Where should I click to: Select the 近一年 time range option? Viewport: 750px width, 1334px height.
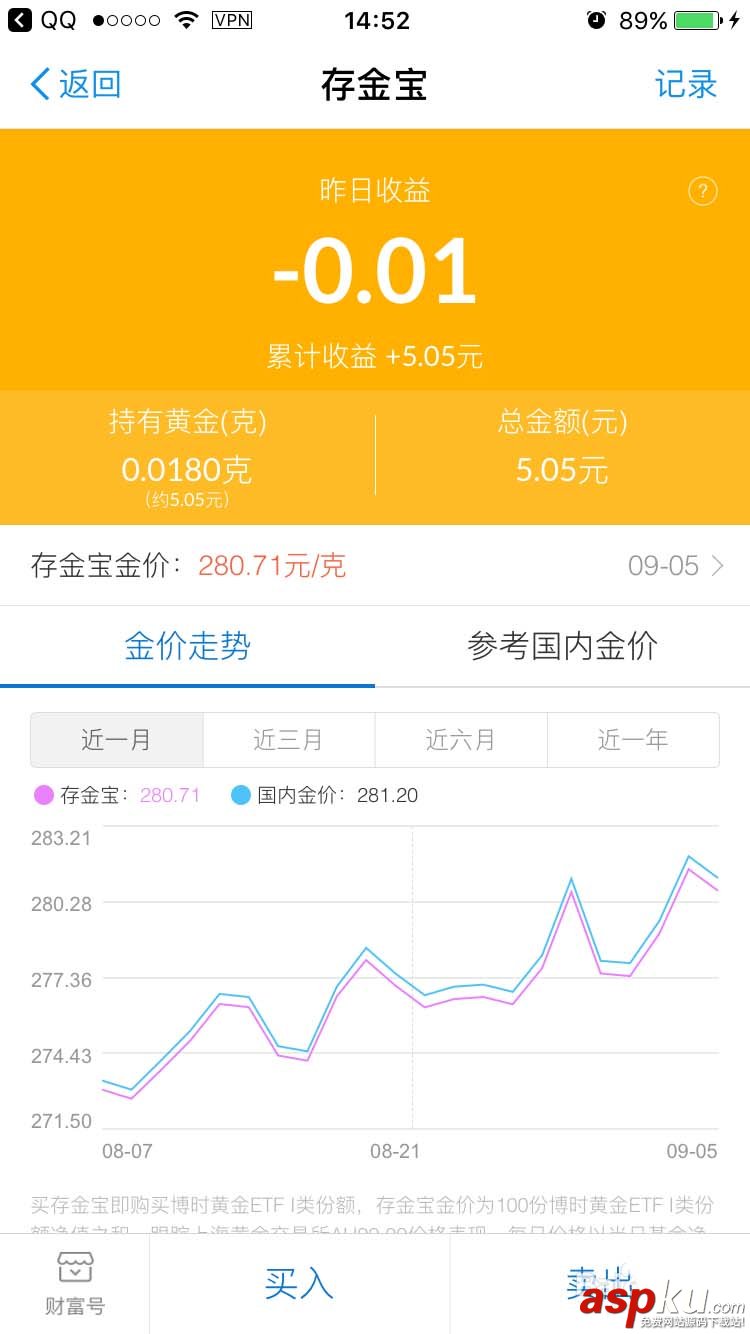(x=633, y=740)
